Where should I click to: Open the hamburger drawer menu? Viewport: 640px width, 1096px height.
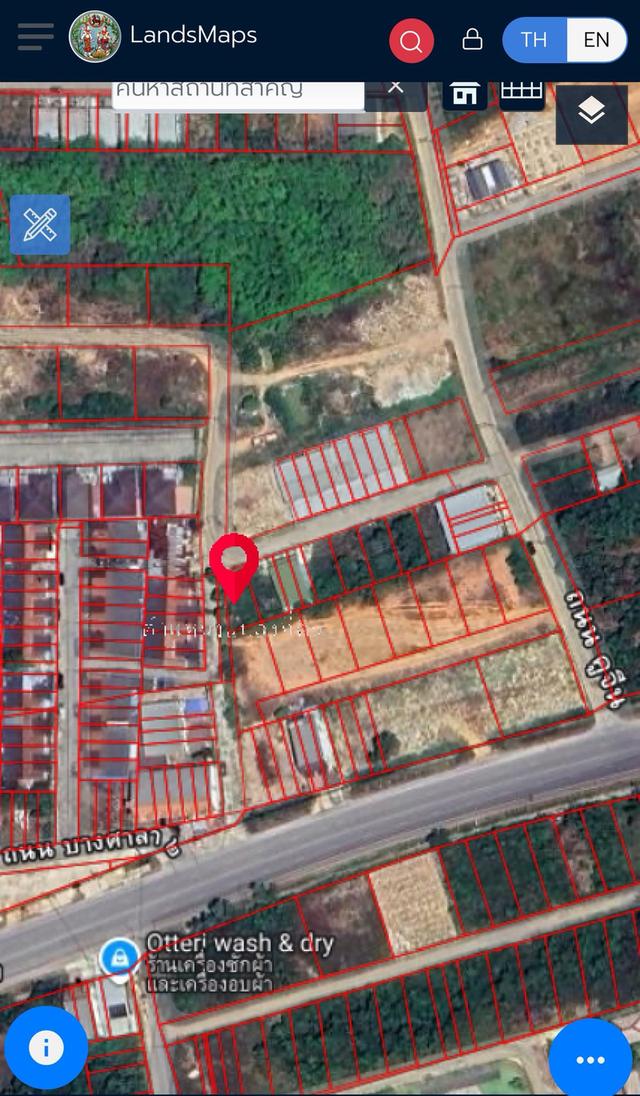point(35,38)
